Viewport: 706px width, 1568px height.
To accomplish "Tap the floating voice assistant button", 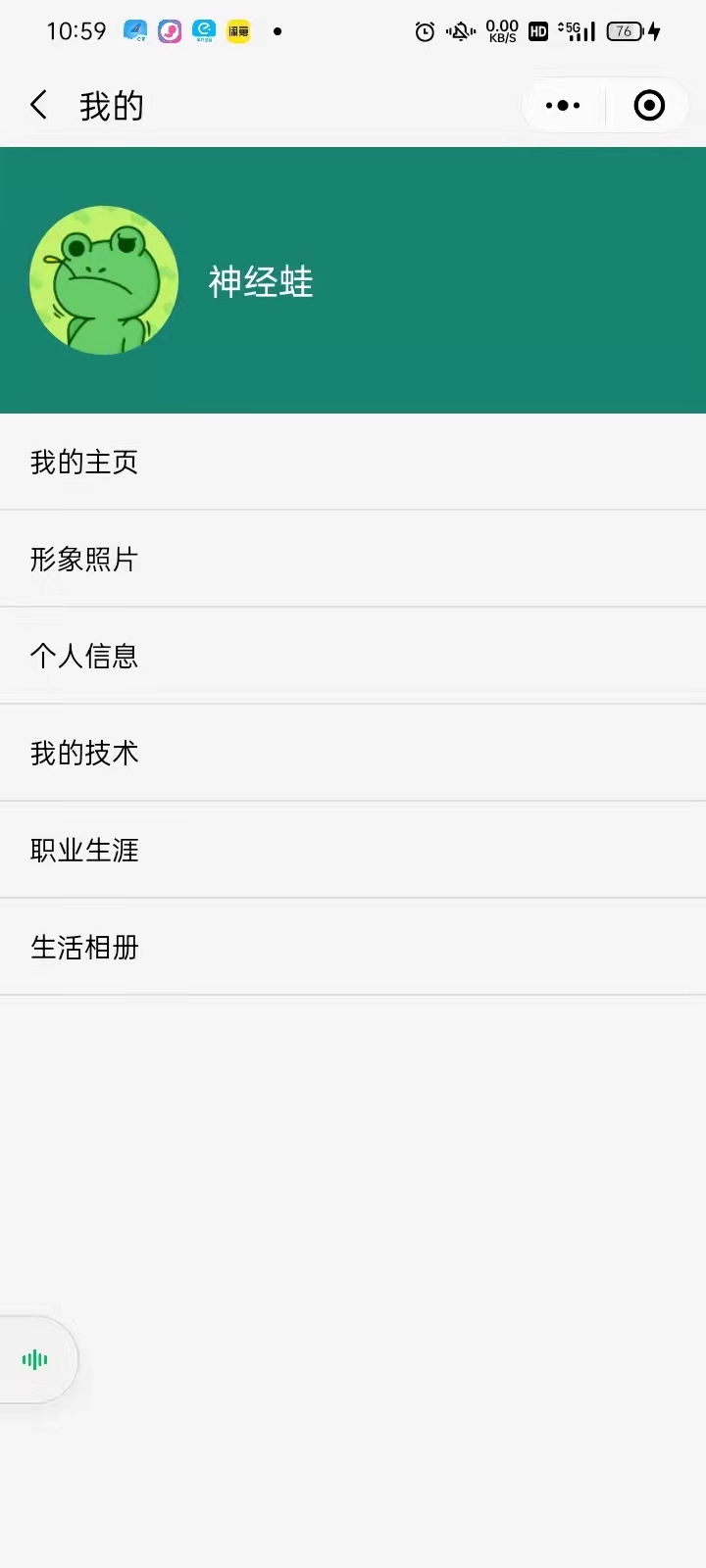I will click(36, 1359).
